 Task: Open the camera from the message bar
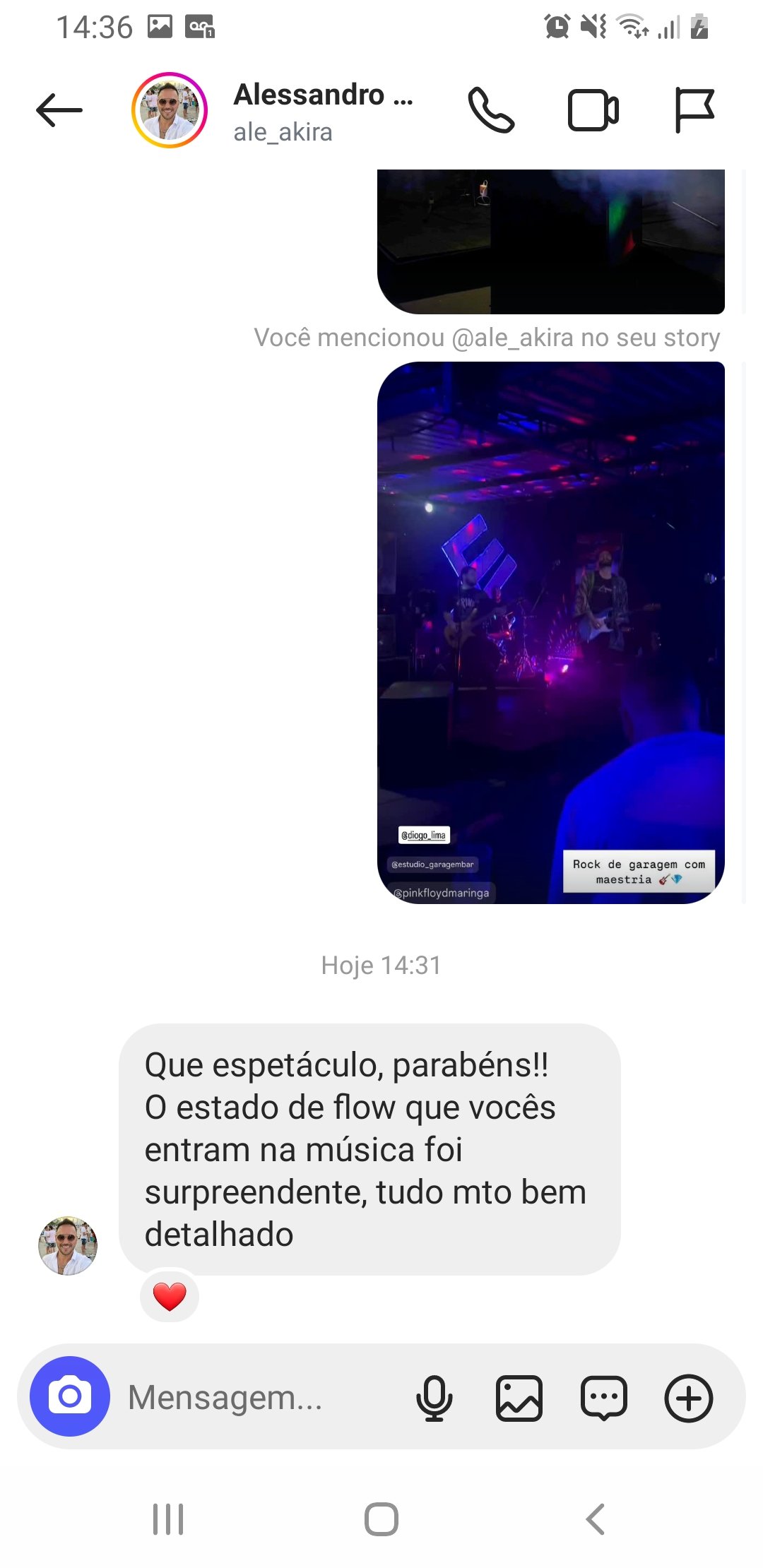(x=69, y=1396)
